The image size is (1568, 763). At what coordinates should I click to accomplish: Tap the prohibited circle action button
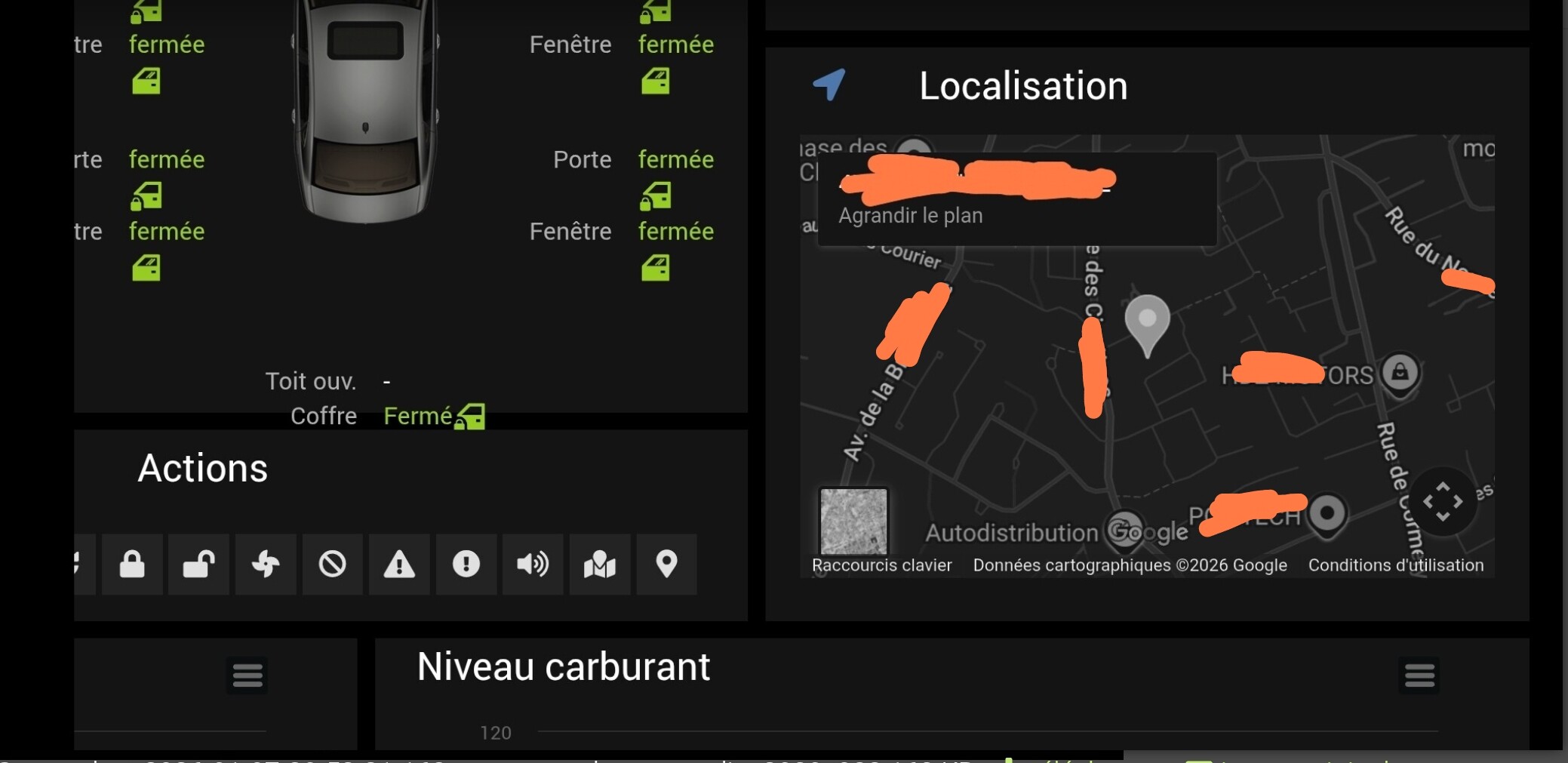(332, 565)
